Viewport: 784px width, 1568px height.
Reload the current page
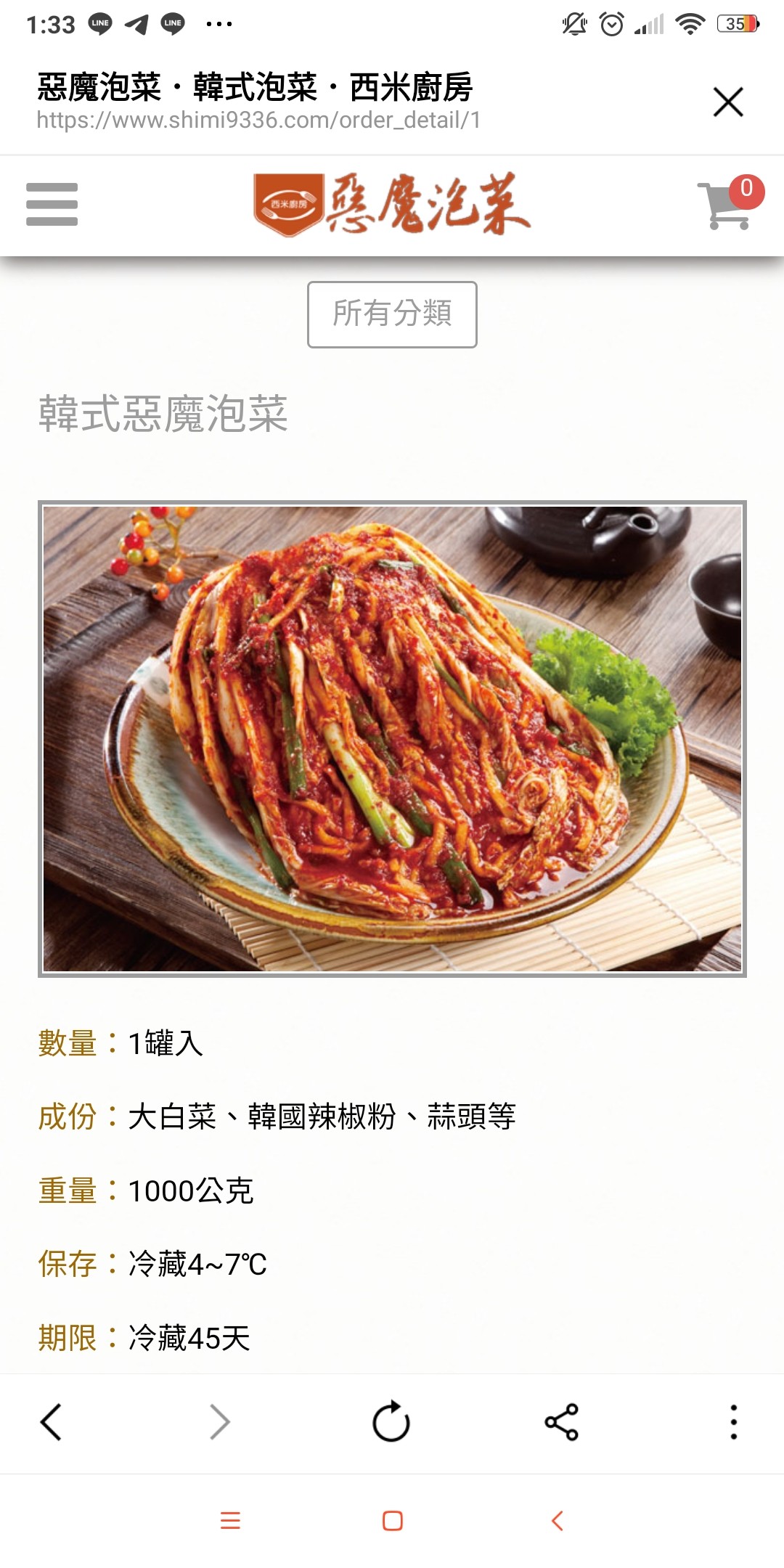(x=391, y=1422)
